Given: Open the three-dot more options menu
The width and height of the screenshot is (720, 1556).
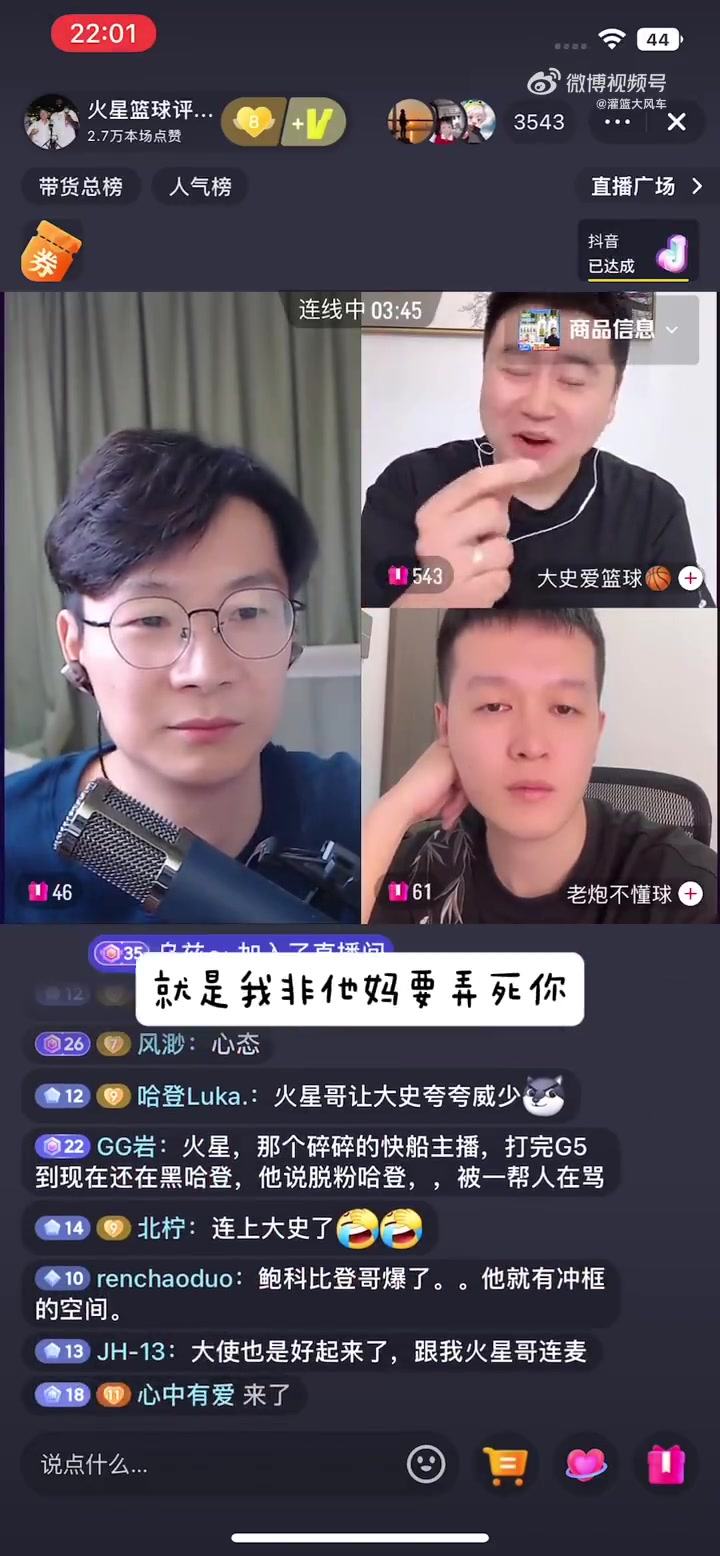Looking at the screenshot, I should (618, 122).
